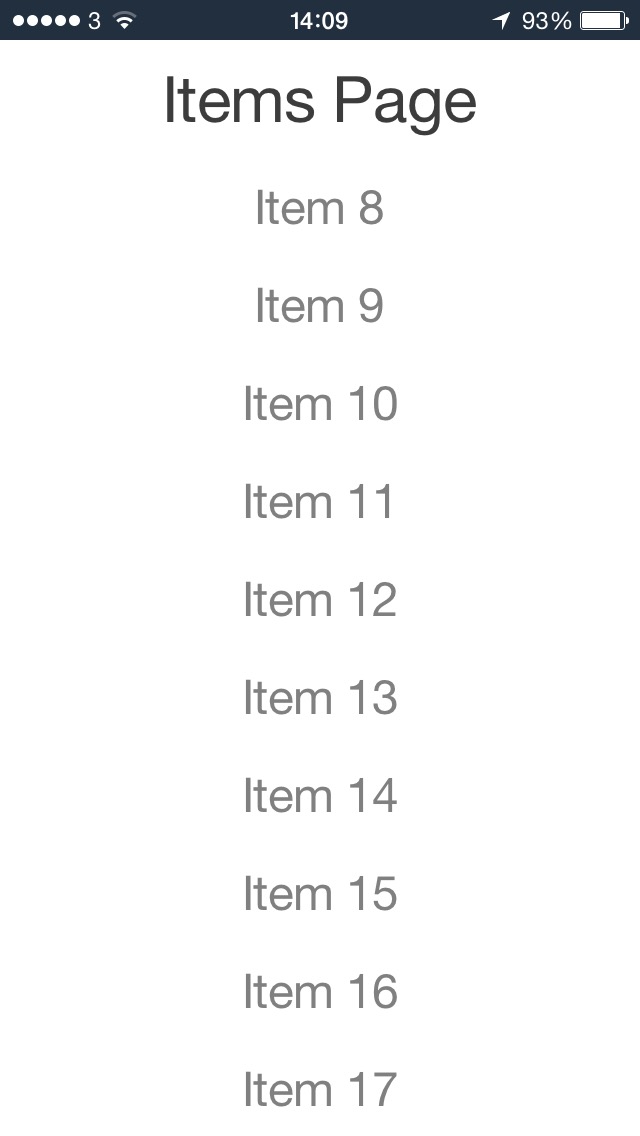Open the Item 14 row
The height and width of the screenshot is (1136, 640).
320,796
